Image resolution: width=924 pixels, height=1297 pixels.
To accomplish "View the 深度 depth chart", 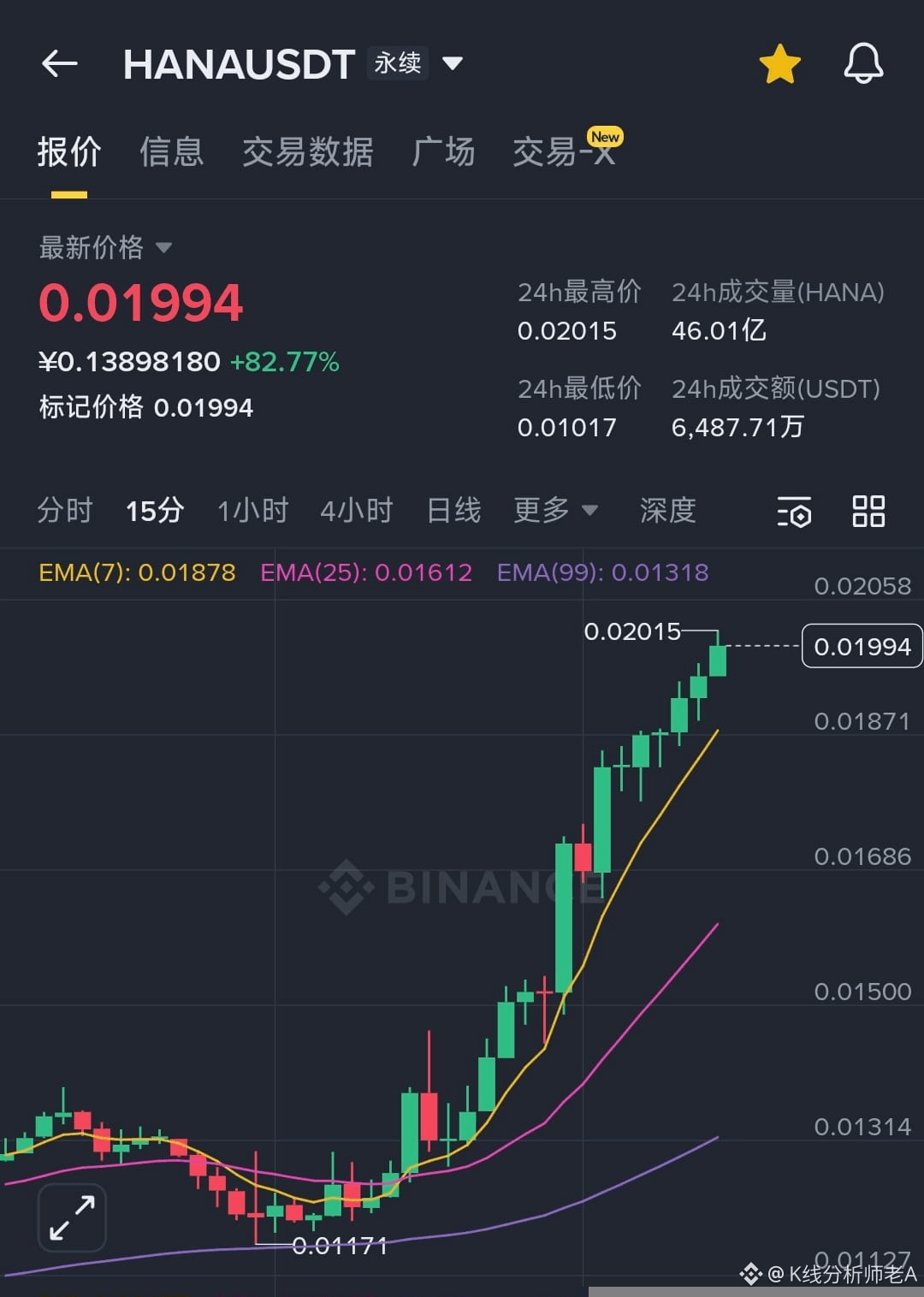I will tap(666, 510).
